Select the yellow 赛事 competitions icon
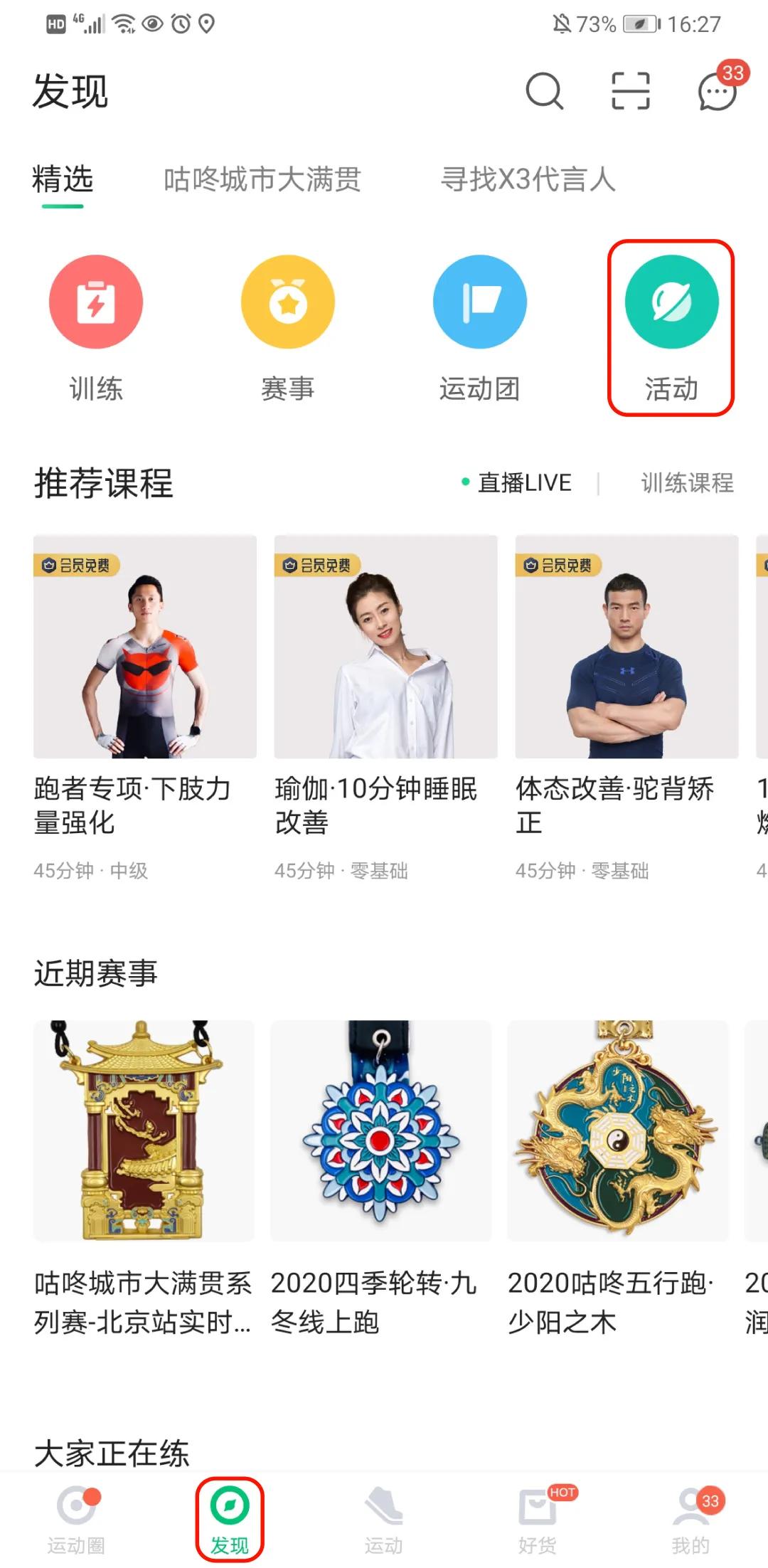768x1568 pixels. pyautogui.click(x=287, y=302)
